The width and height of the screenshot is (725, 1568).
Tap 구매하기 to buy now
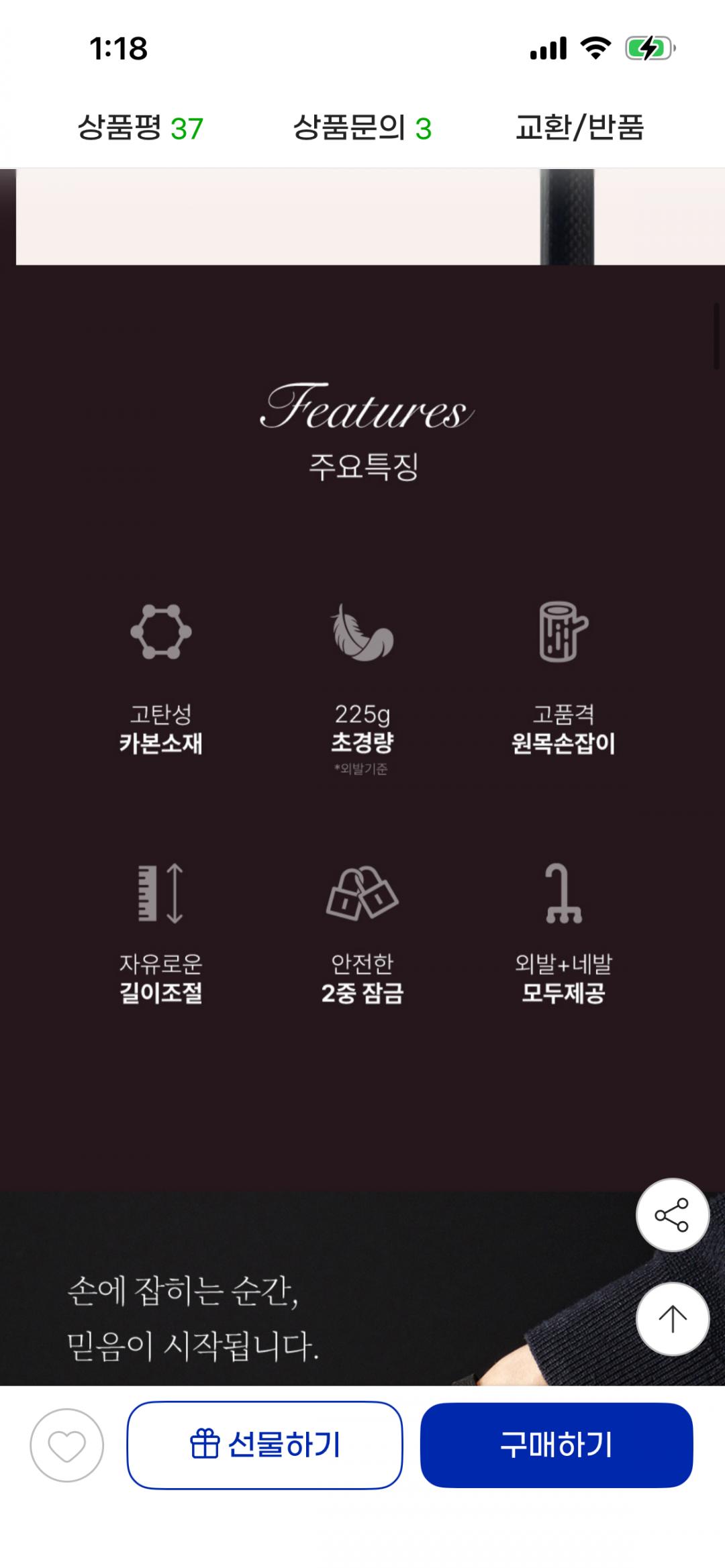tap(556, 1445)
